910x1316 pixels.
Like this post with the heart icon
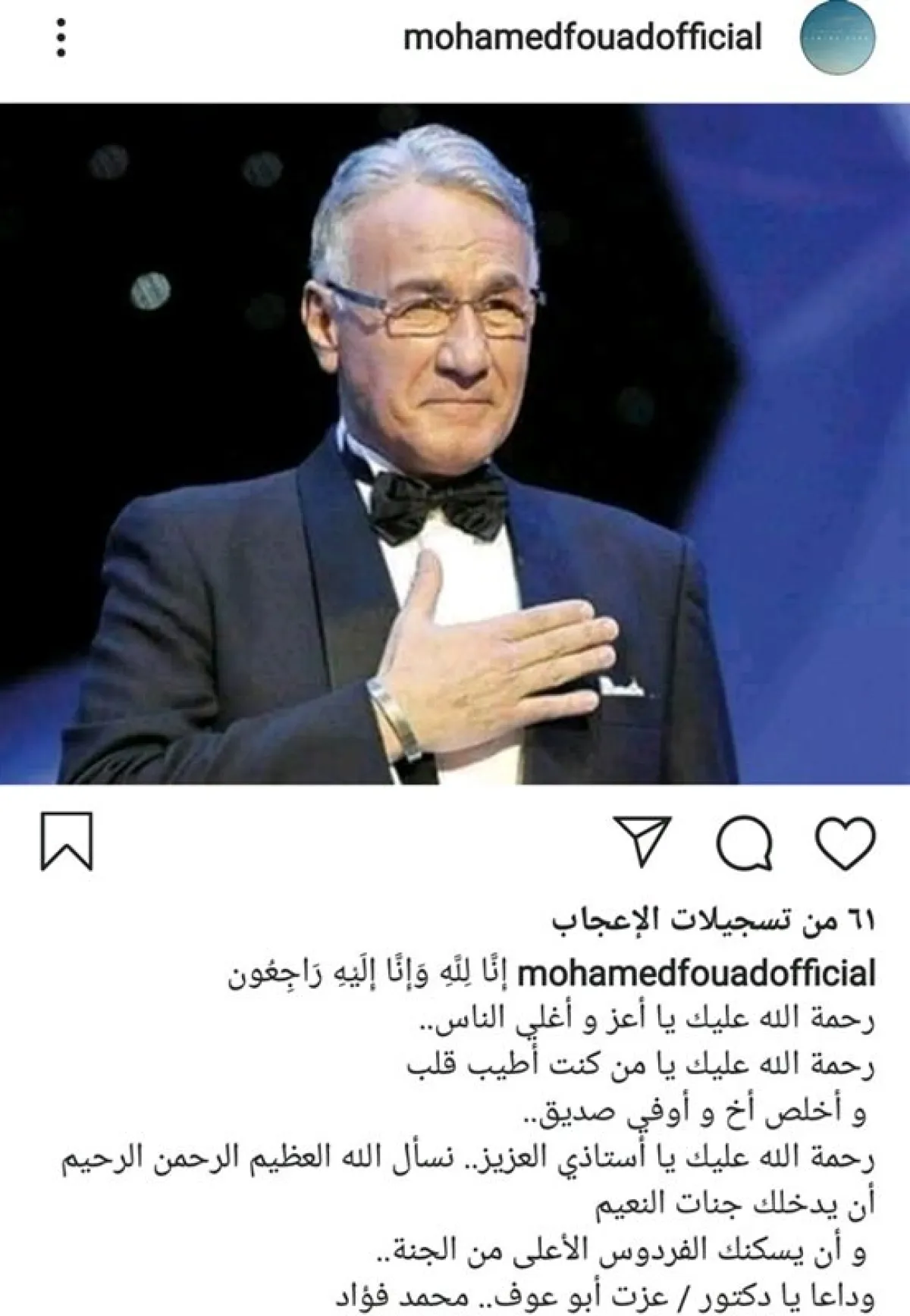pos(845,842)
